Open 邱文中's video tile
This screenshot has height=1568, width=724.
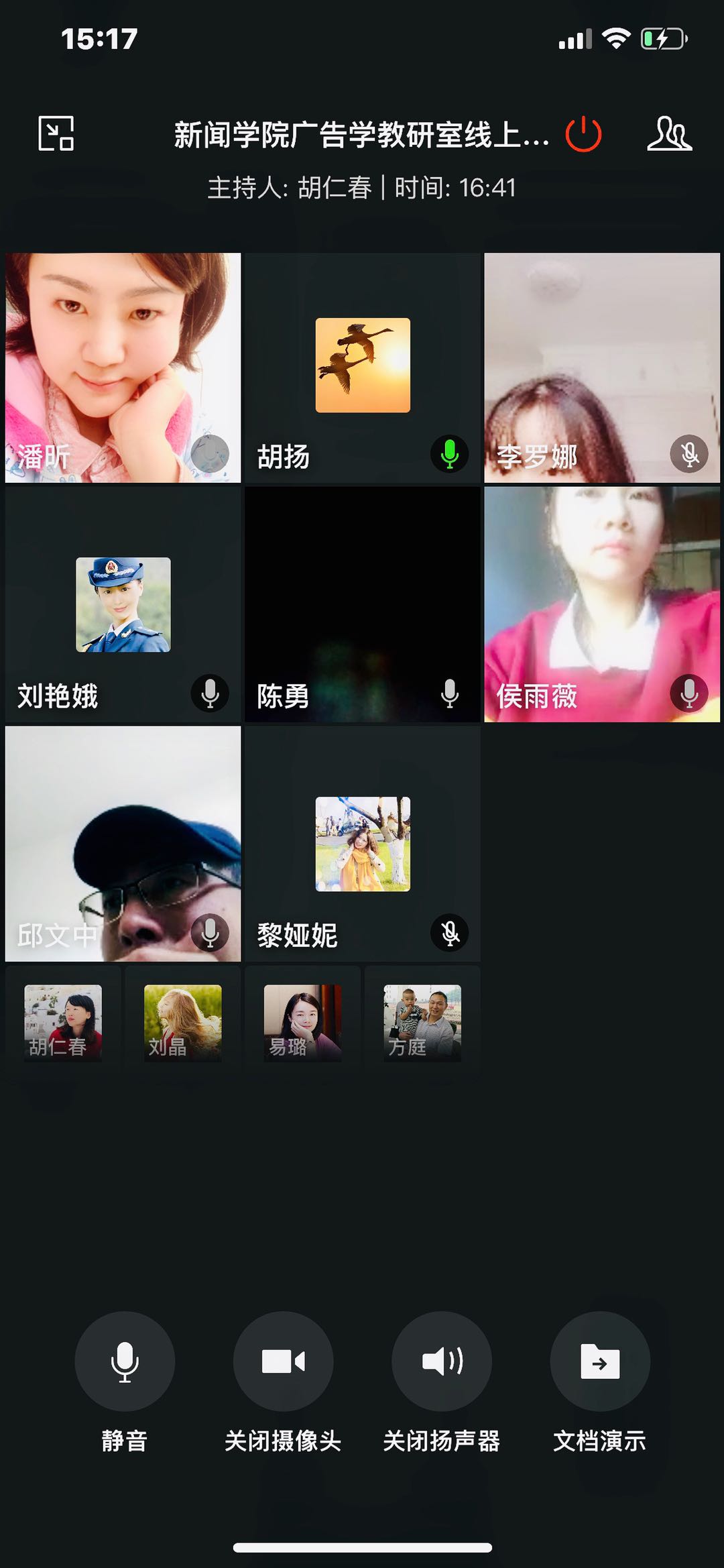coord(123,844)
